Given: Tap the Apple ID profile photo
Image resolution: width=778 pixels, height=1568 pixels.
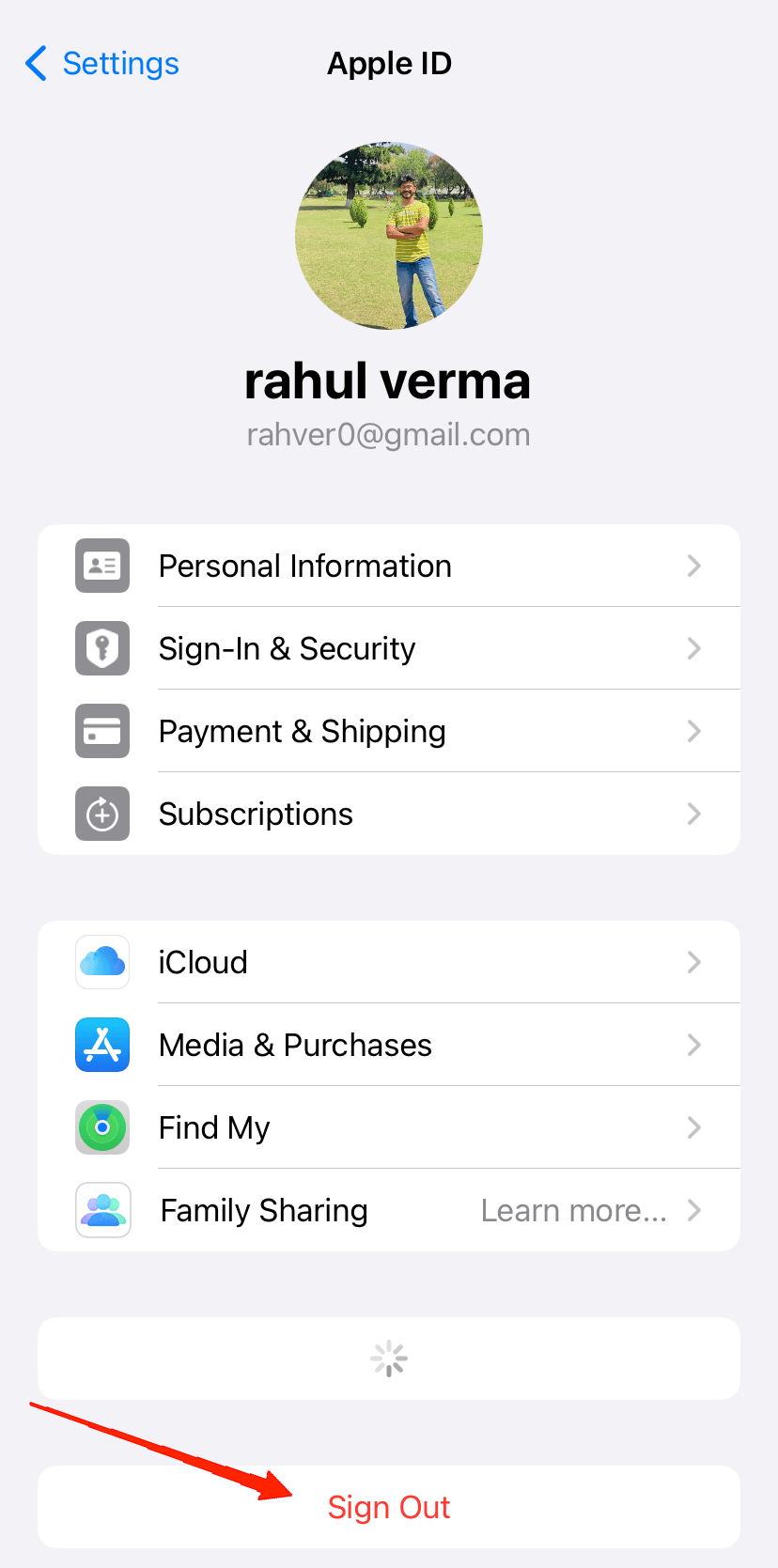Looking at the screenshot, I should tap(389, 236).
